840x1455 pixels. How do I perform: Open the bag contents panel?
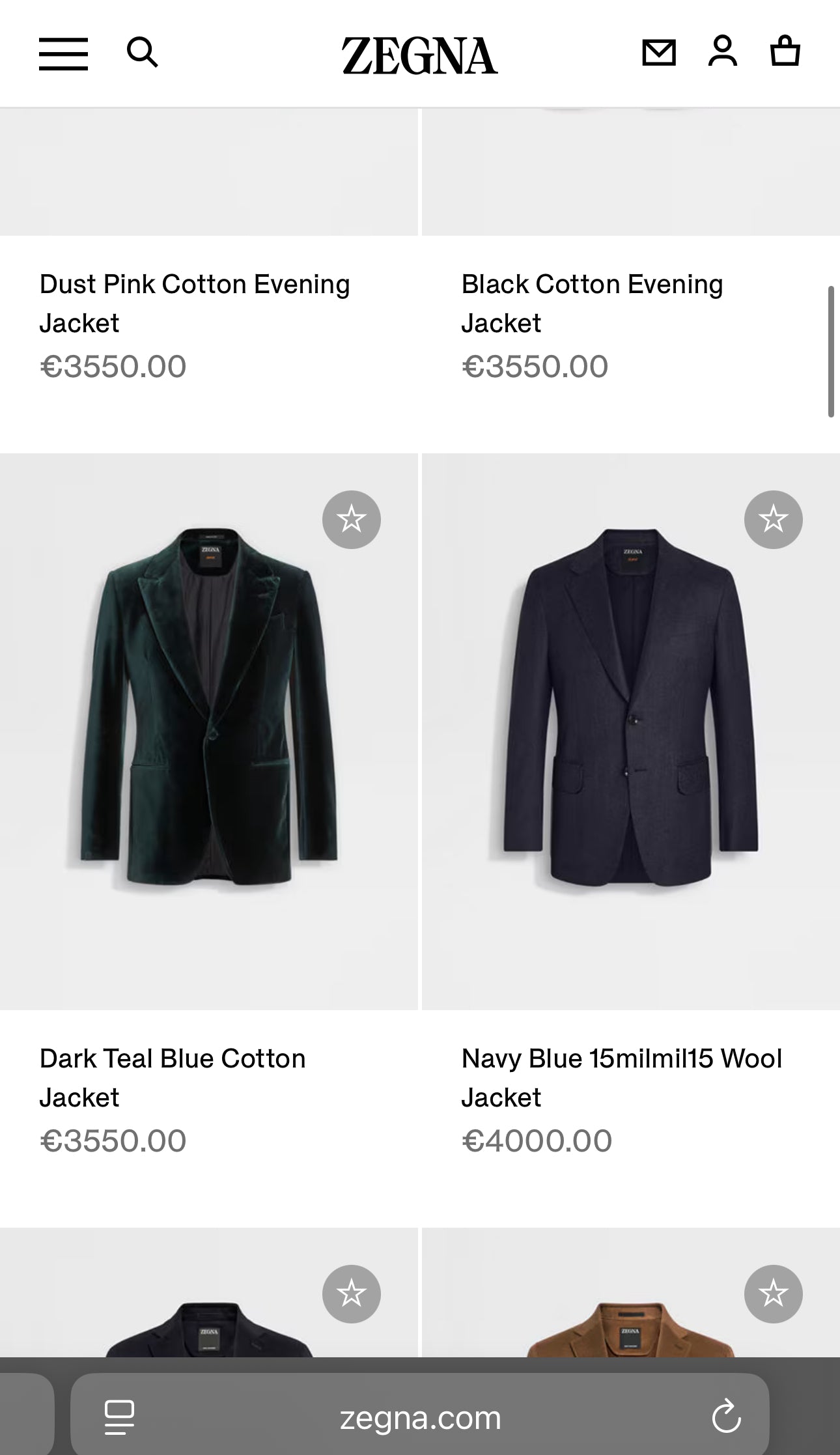[785, 53]
